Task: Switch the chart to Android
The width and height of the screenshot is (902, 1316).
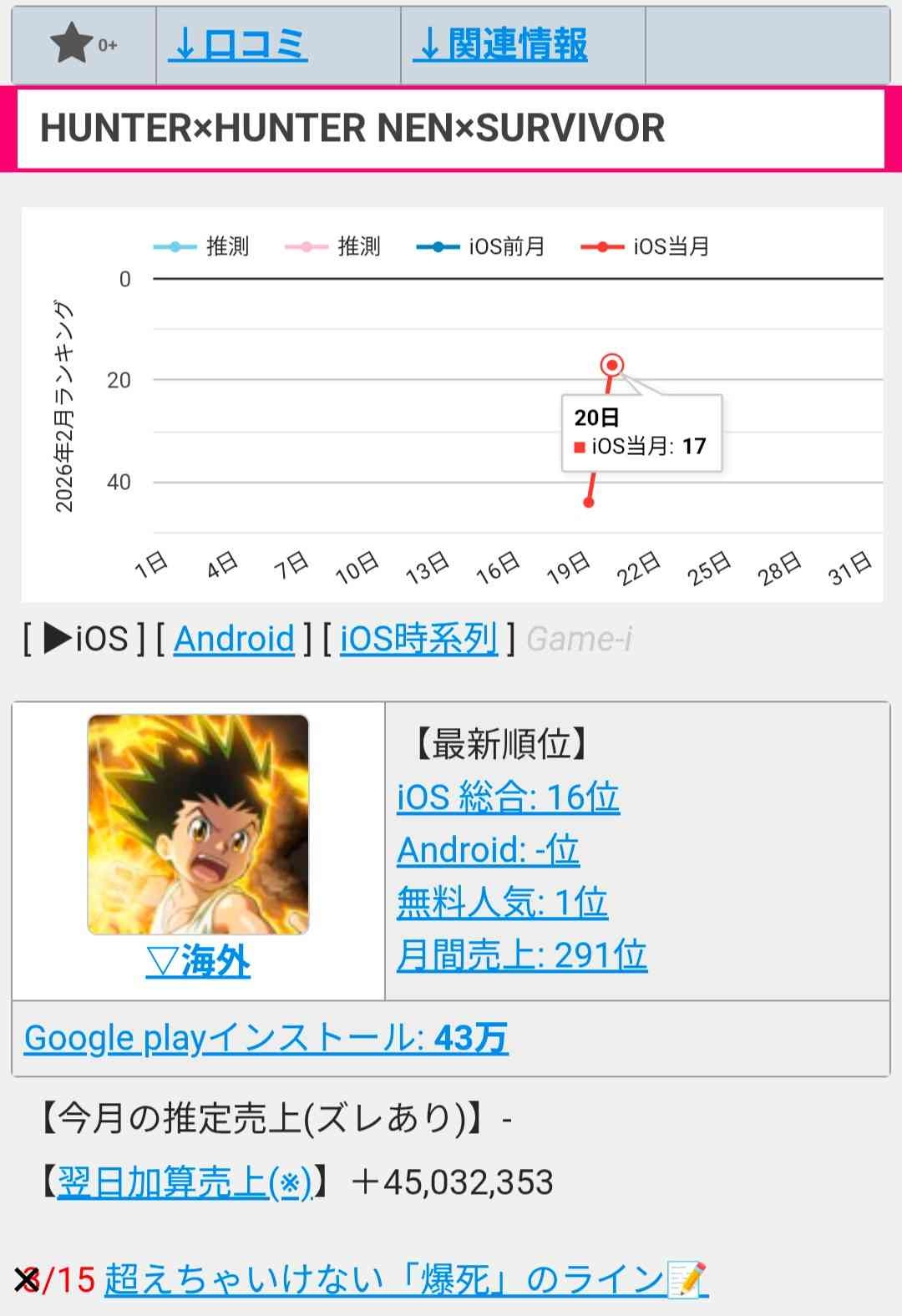Action: (x=234, y=639)
